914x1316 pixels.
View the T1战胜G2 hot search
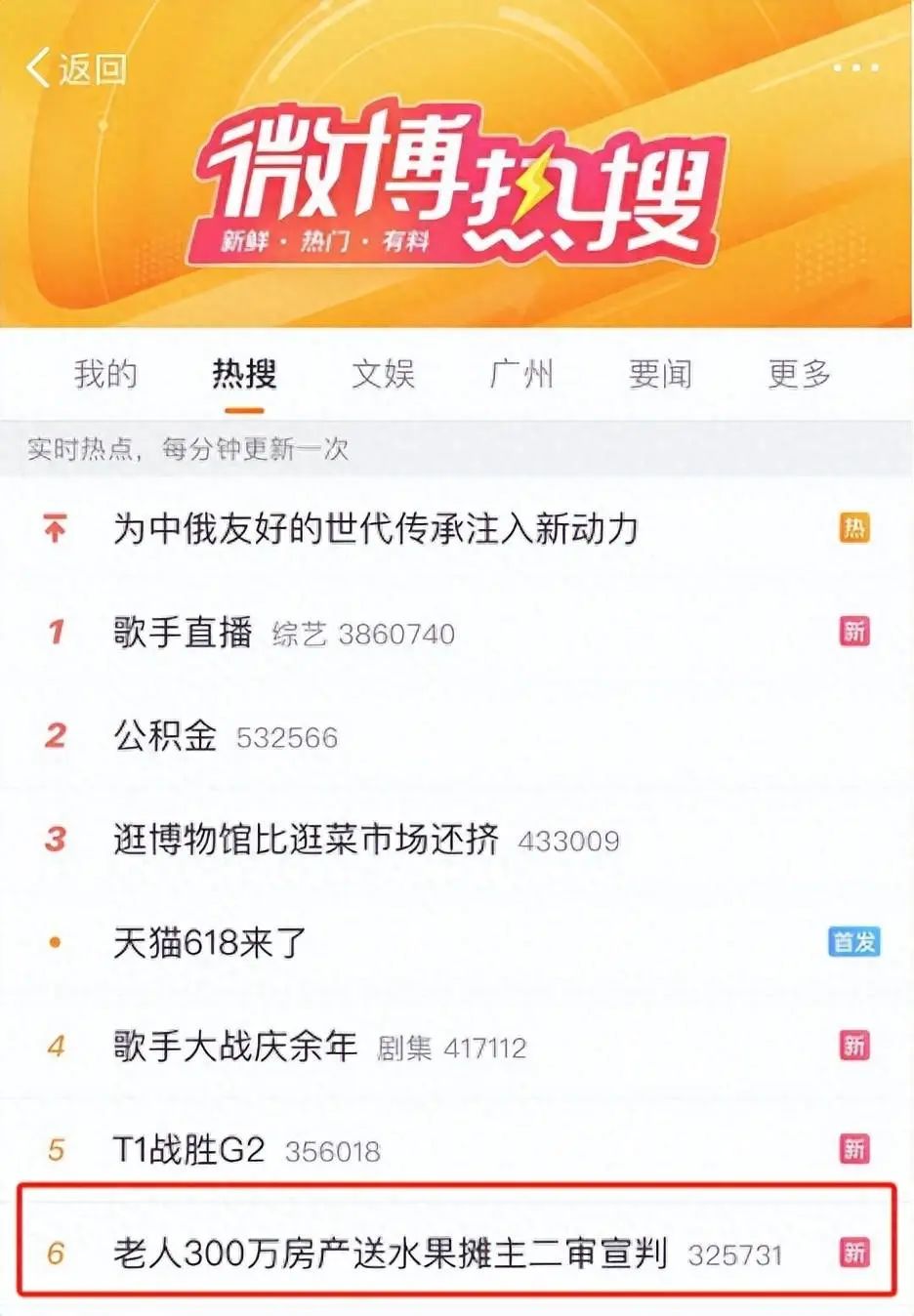click(189, 1150)
